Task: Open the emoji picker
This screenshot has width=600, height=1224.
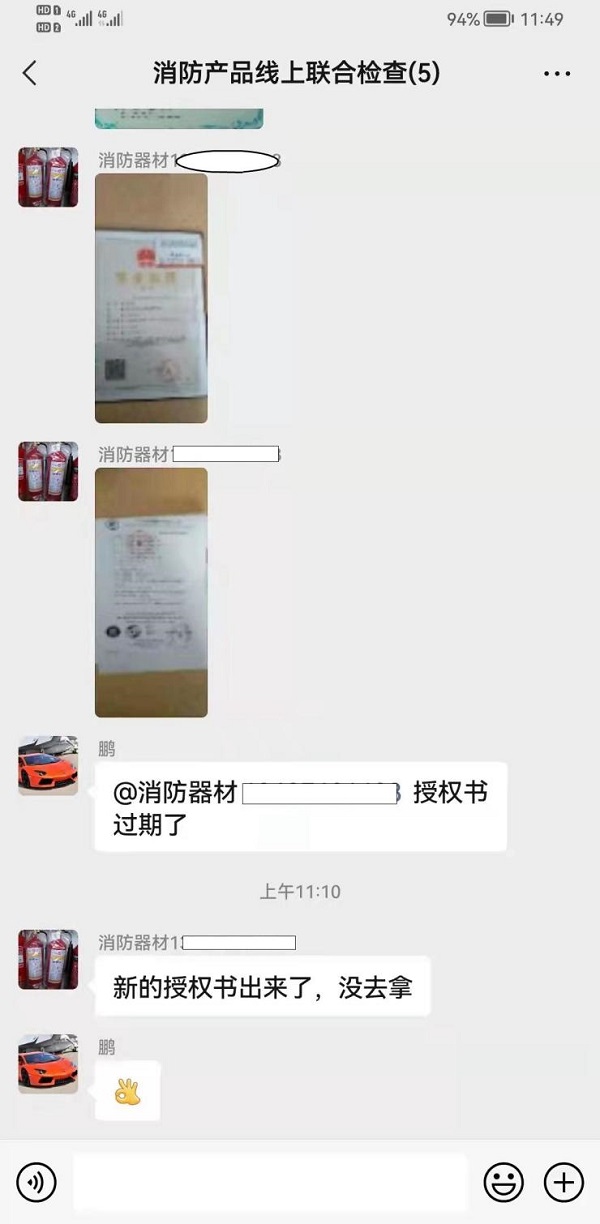Action: click(x=503, y=1183)
